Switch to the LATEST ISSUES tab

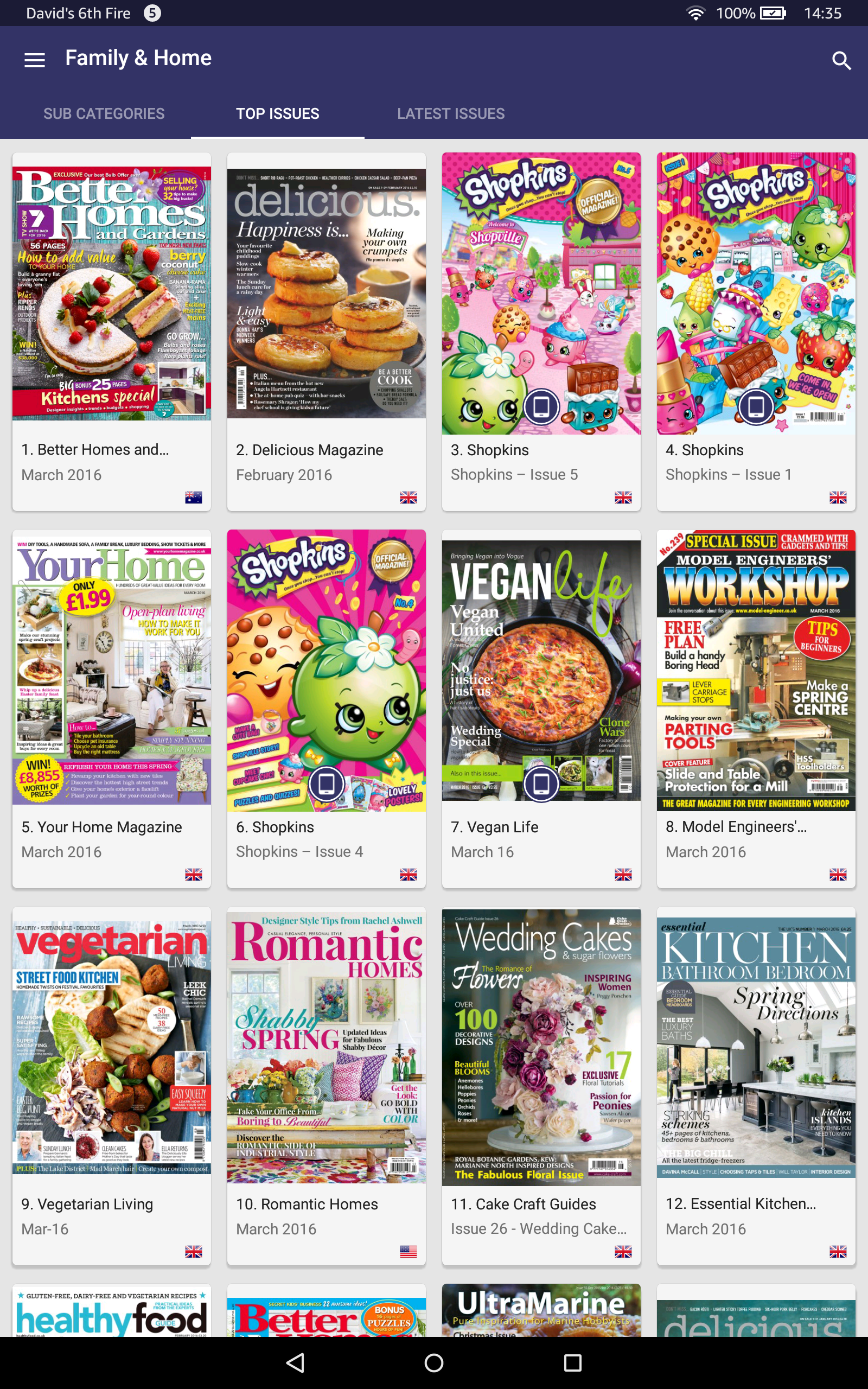pyautogui.click(x=451, y=113)
